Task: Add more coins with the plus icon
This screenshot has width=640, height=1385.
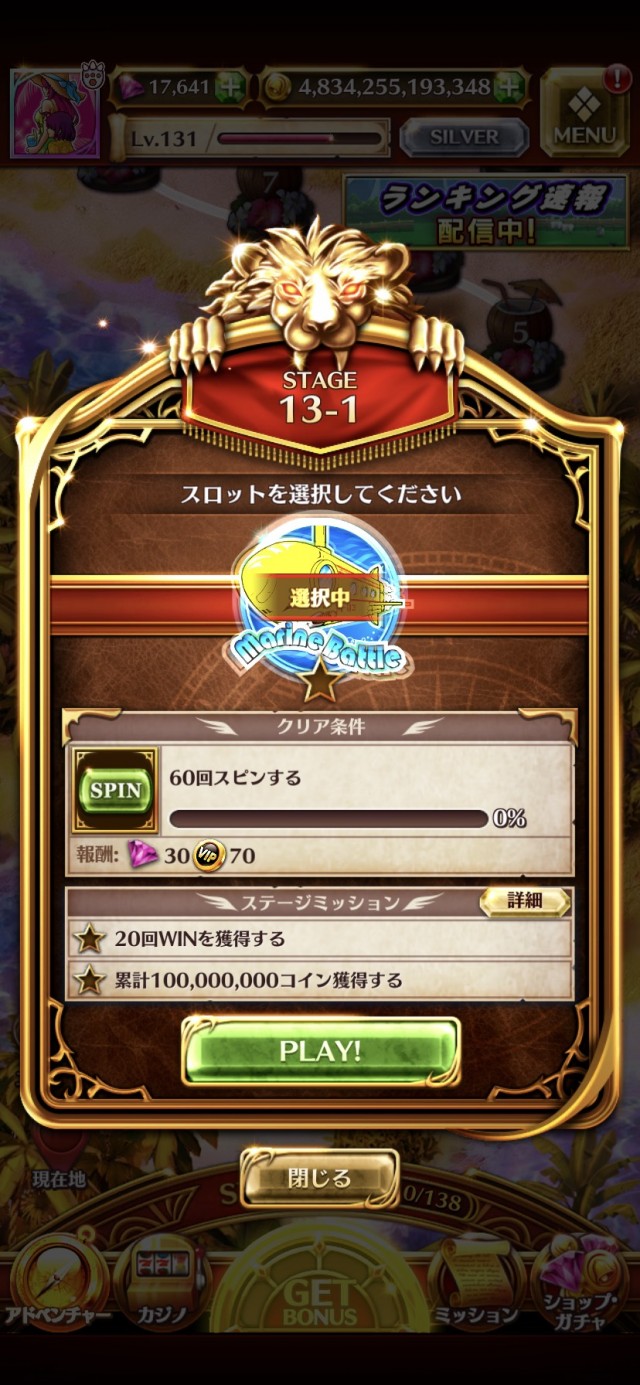Action: click(509, 87)
